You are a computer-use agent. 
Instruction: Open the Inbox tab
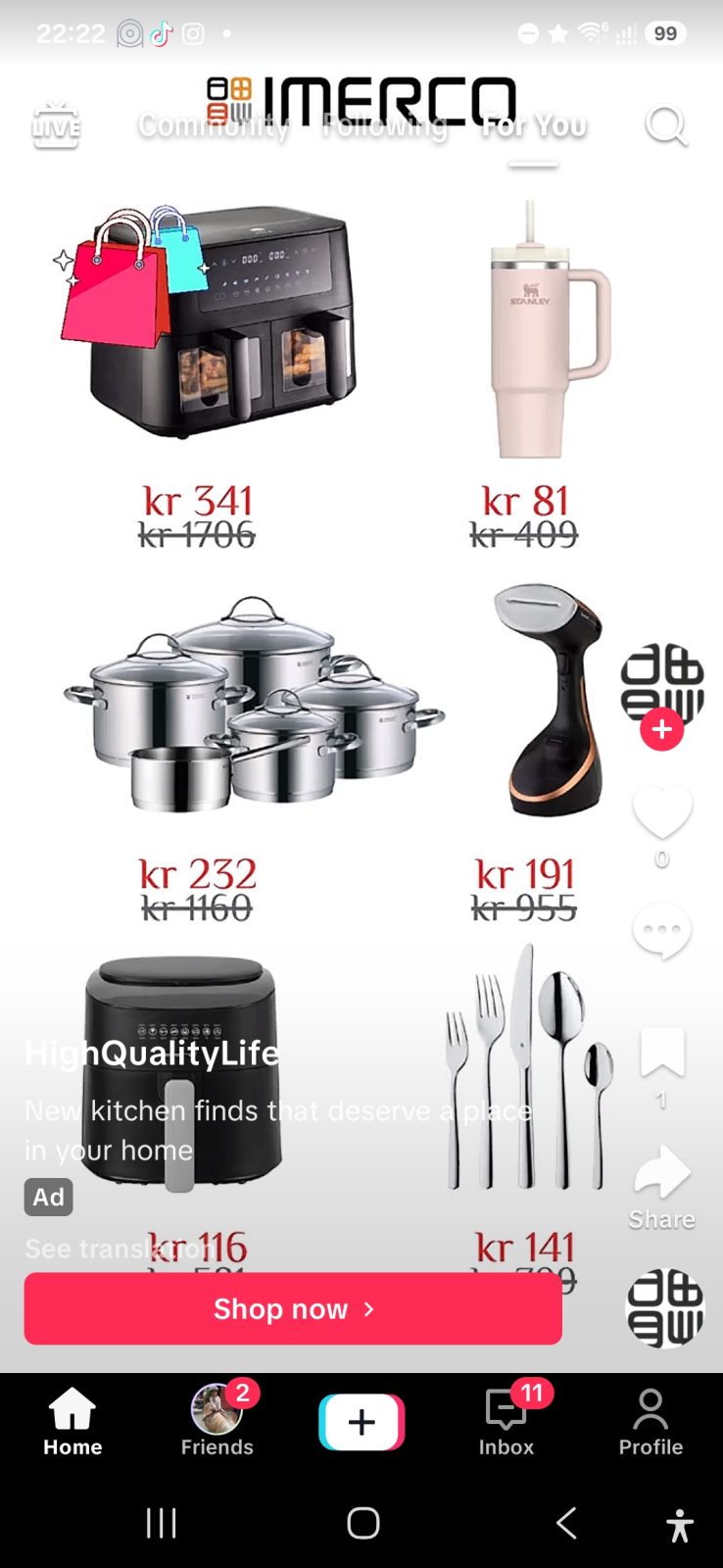pyautogui.click(x=506, y=1422)
